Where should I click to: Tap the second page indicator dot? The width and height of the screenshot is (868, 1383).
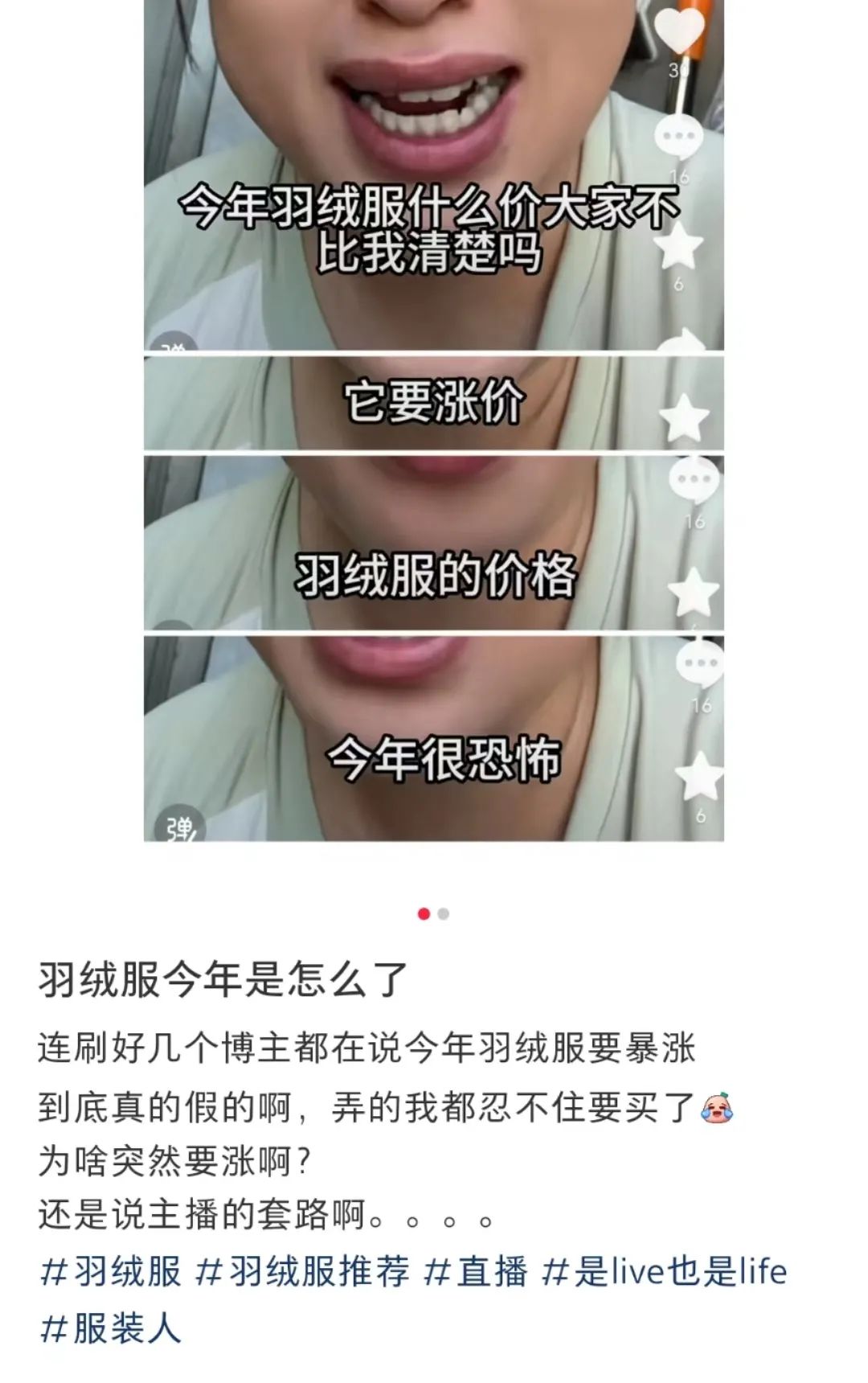pos(444,914)
